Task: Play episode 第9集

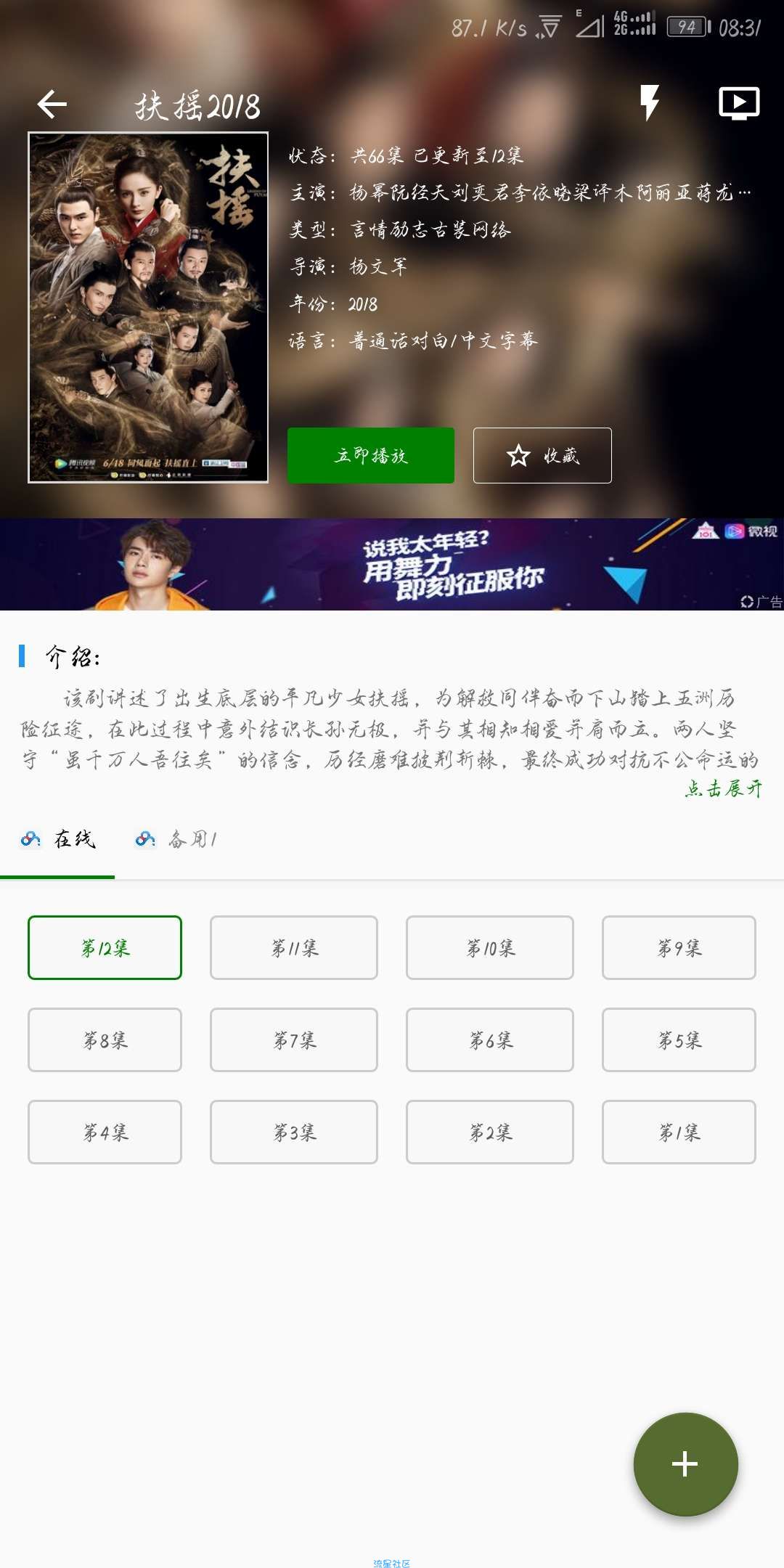Action: [x=679, y=947]
